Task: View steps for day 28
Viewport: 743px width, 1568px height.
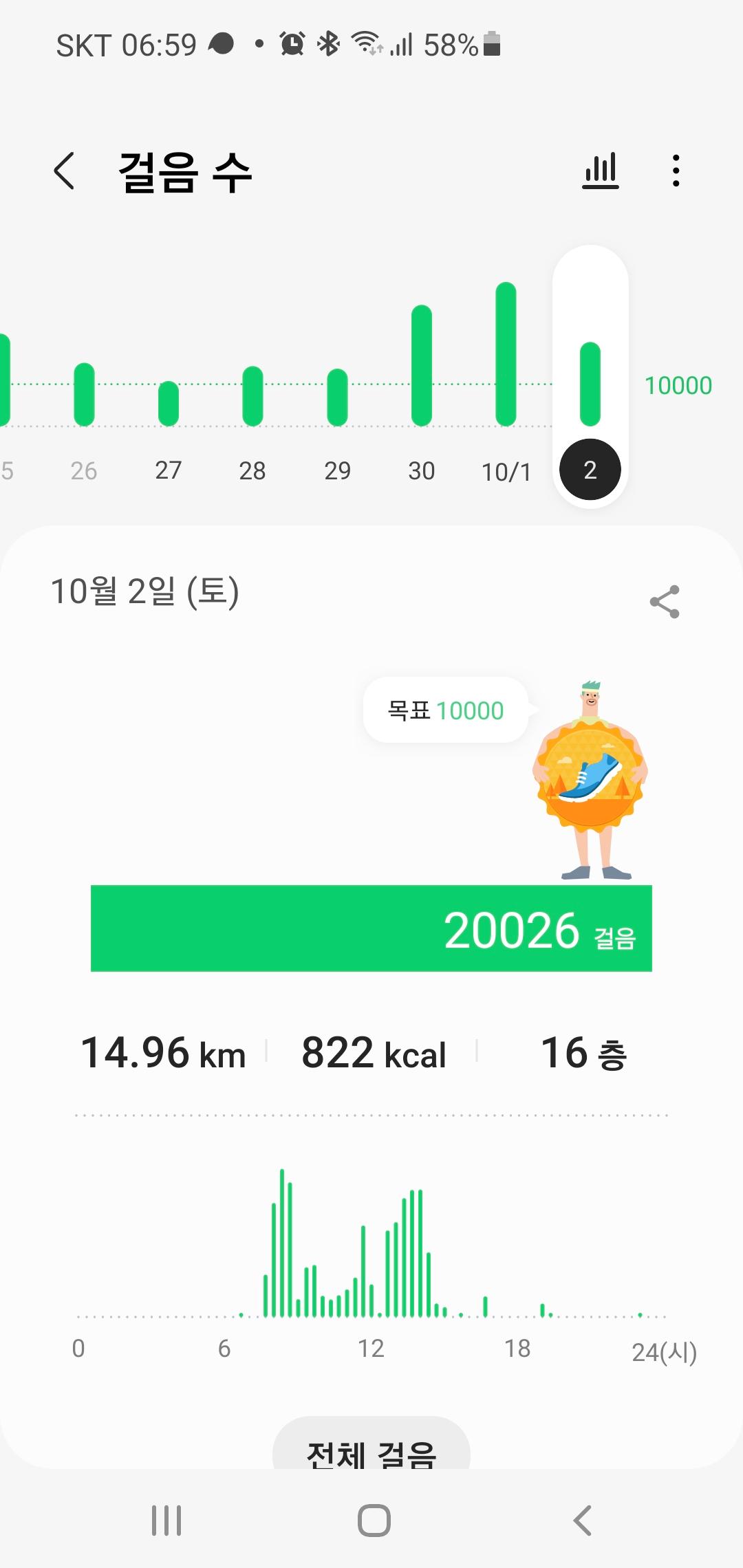Action: click(252, 397)
